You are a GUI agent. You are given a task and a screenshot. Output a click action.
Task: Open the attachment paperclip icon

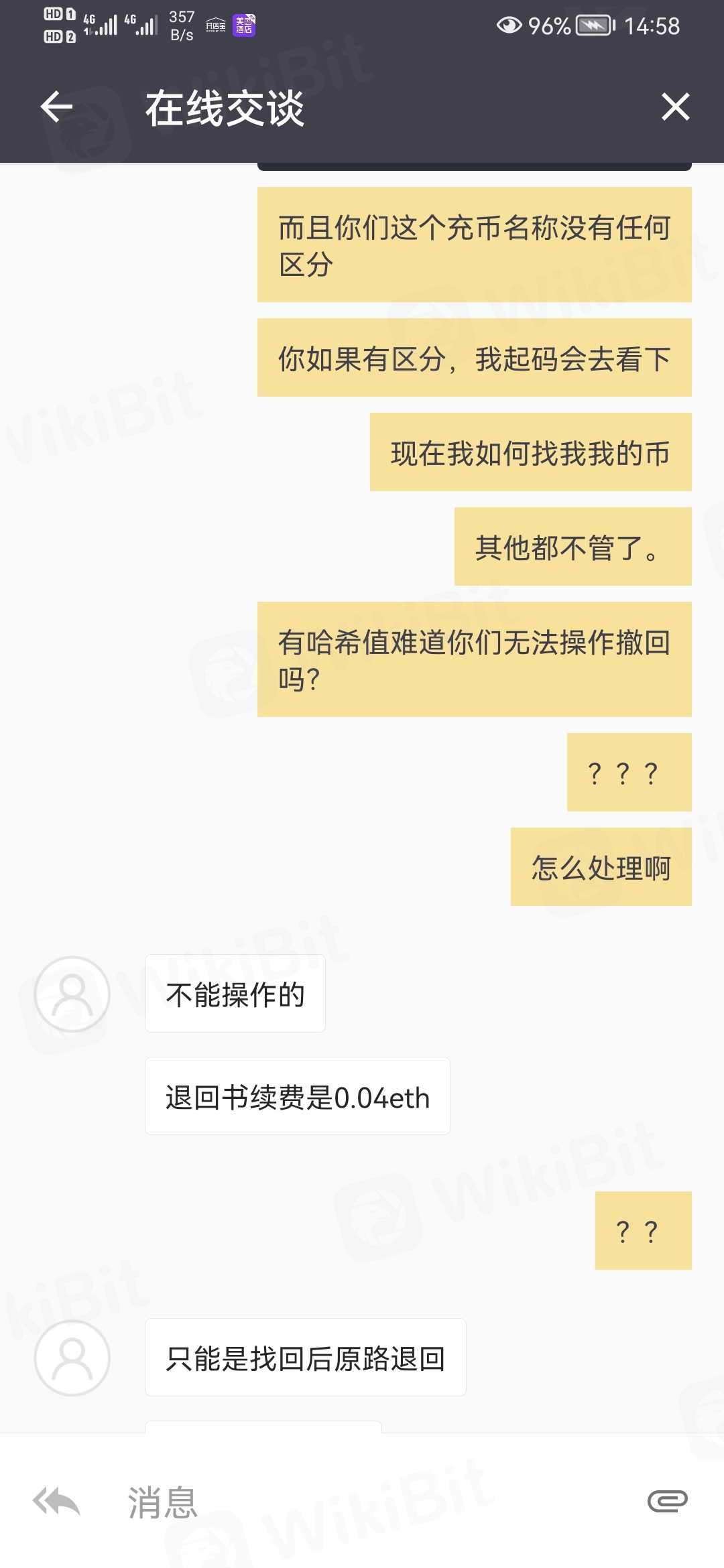coord(667,1501)
